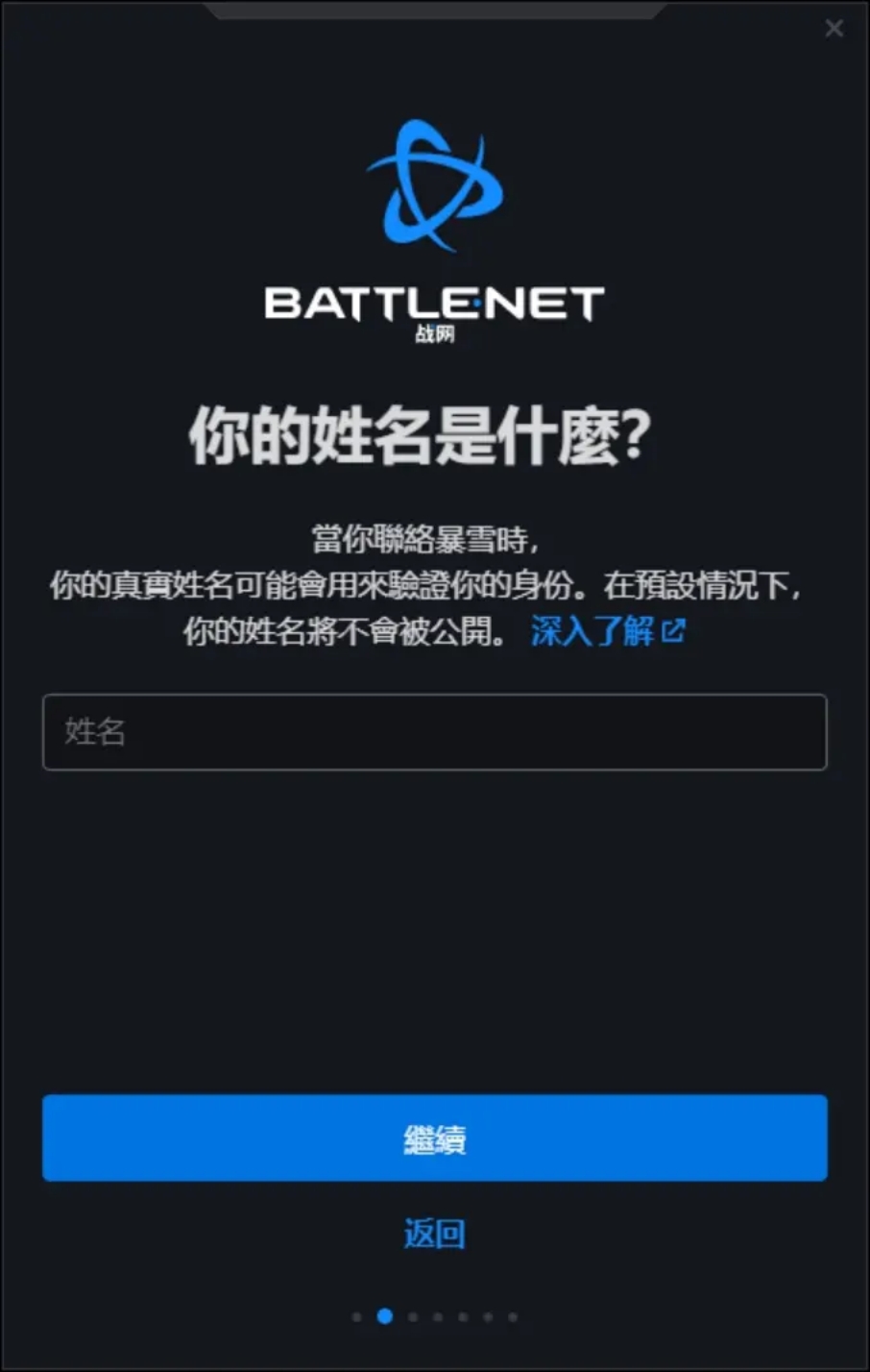The height and width of the screenshot is (1372, 870).
Task: Click the fourth pagination dot
Action: [437, 1316]
